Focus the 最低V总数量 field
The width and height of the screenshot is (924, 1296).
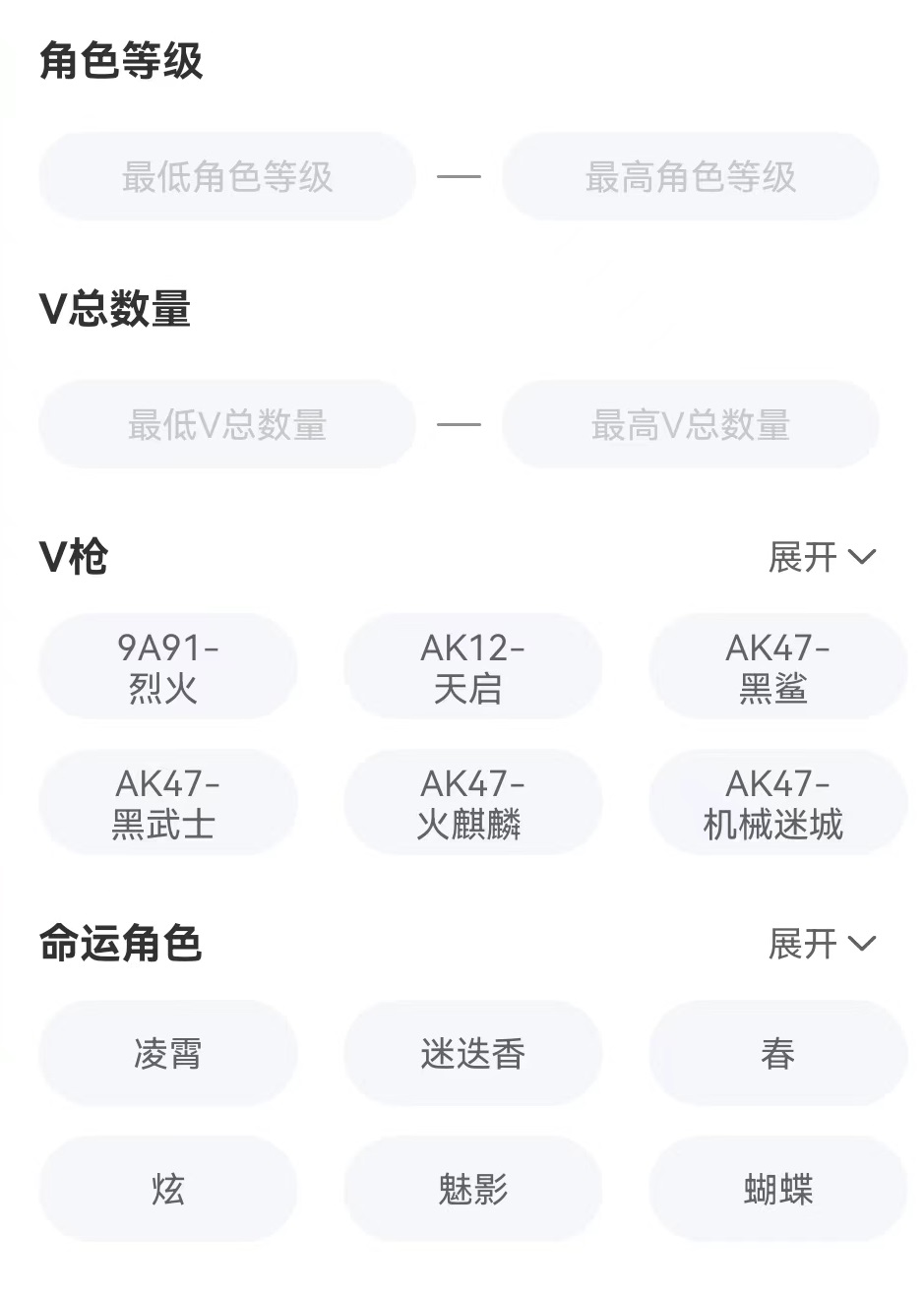pos(227,425)
